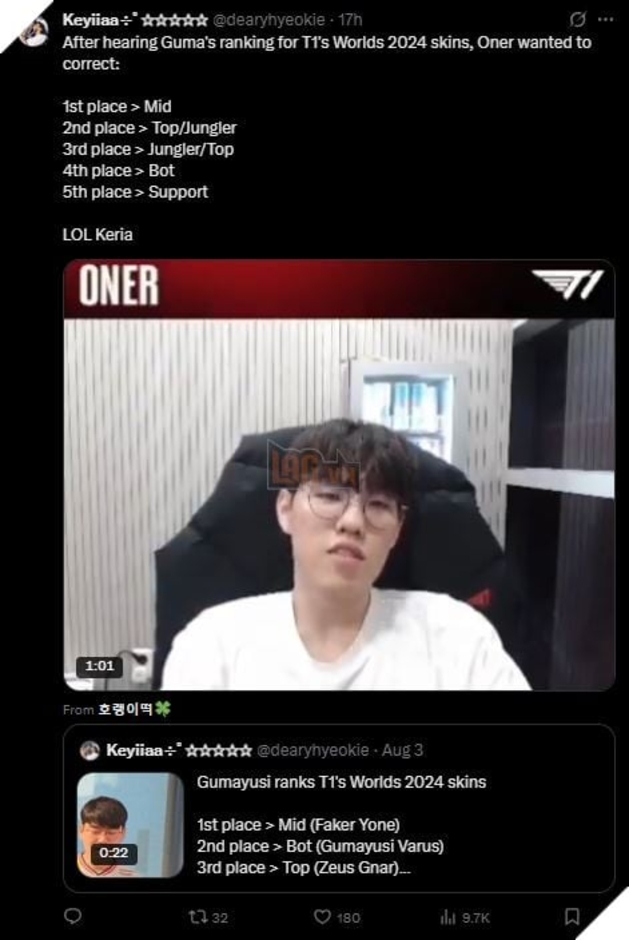
Task: Bookmark this post
Action: tap(572, 915)
